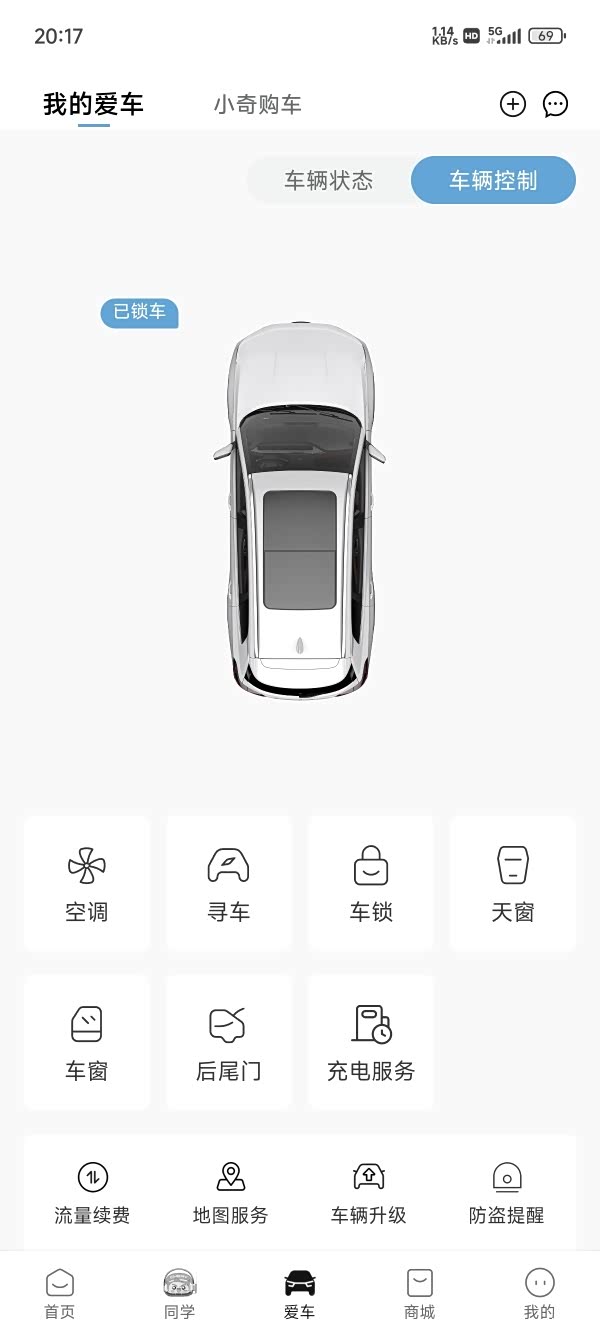This screenshot has width=600, height=1335.
Task: Open the 商城 store tab
Action: pyautogui.click(x=420, y=1293)
